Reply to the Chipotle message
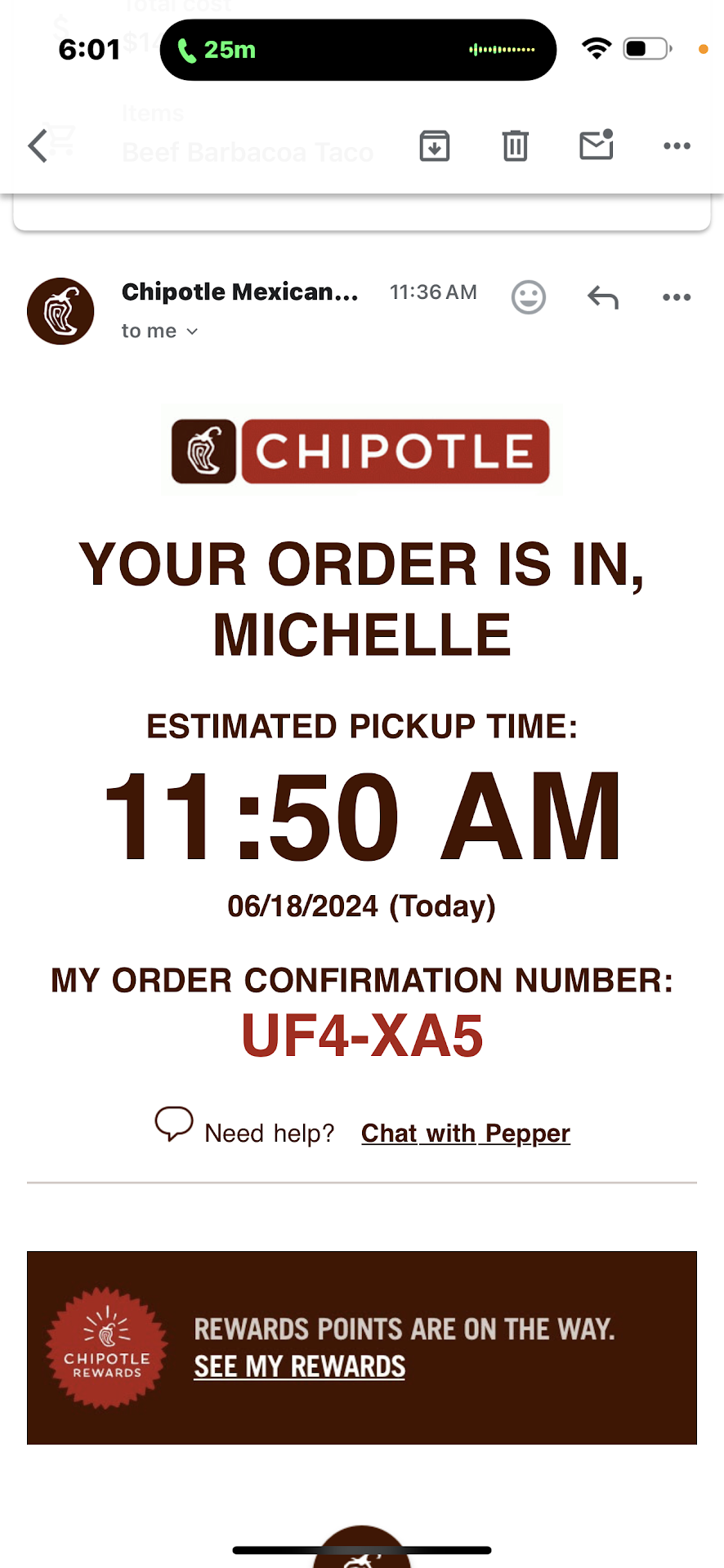Screen dimensions: 724x1568 (602, 297)
